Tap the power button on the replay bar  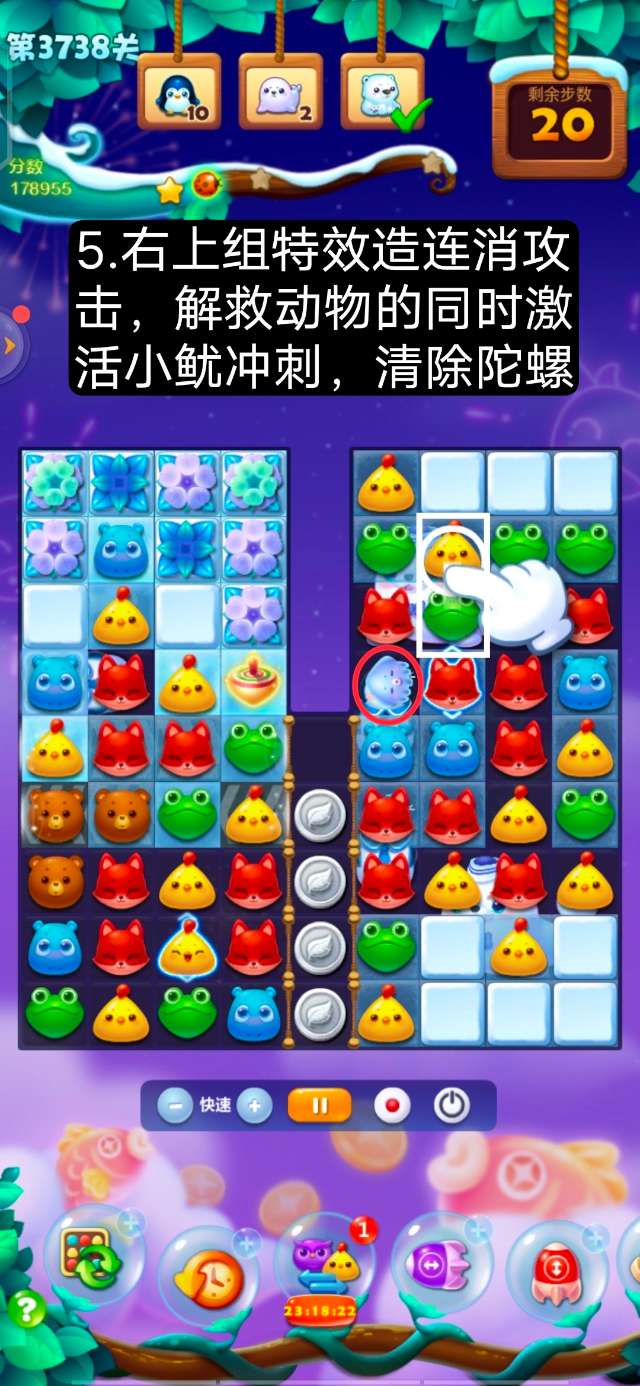click(x=452, y=1106)
